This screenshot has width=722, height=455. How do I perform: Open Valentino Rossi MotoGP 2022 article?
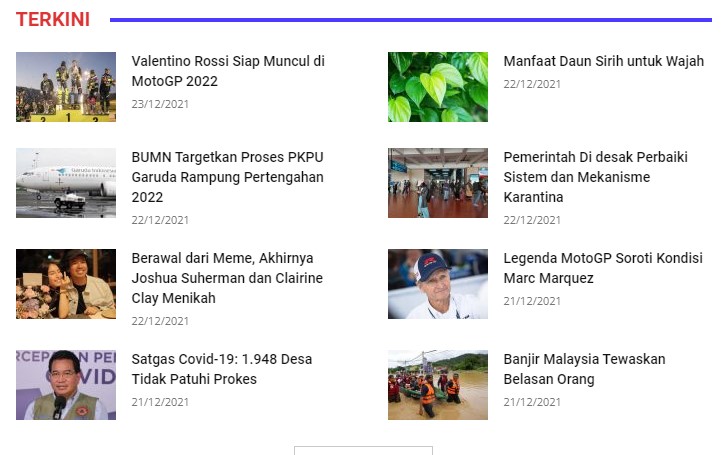click(x=228, y=71)
